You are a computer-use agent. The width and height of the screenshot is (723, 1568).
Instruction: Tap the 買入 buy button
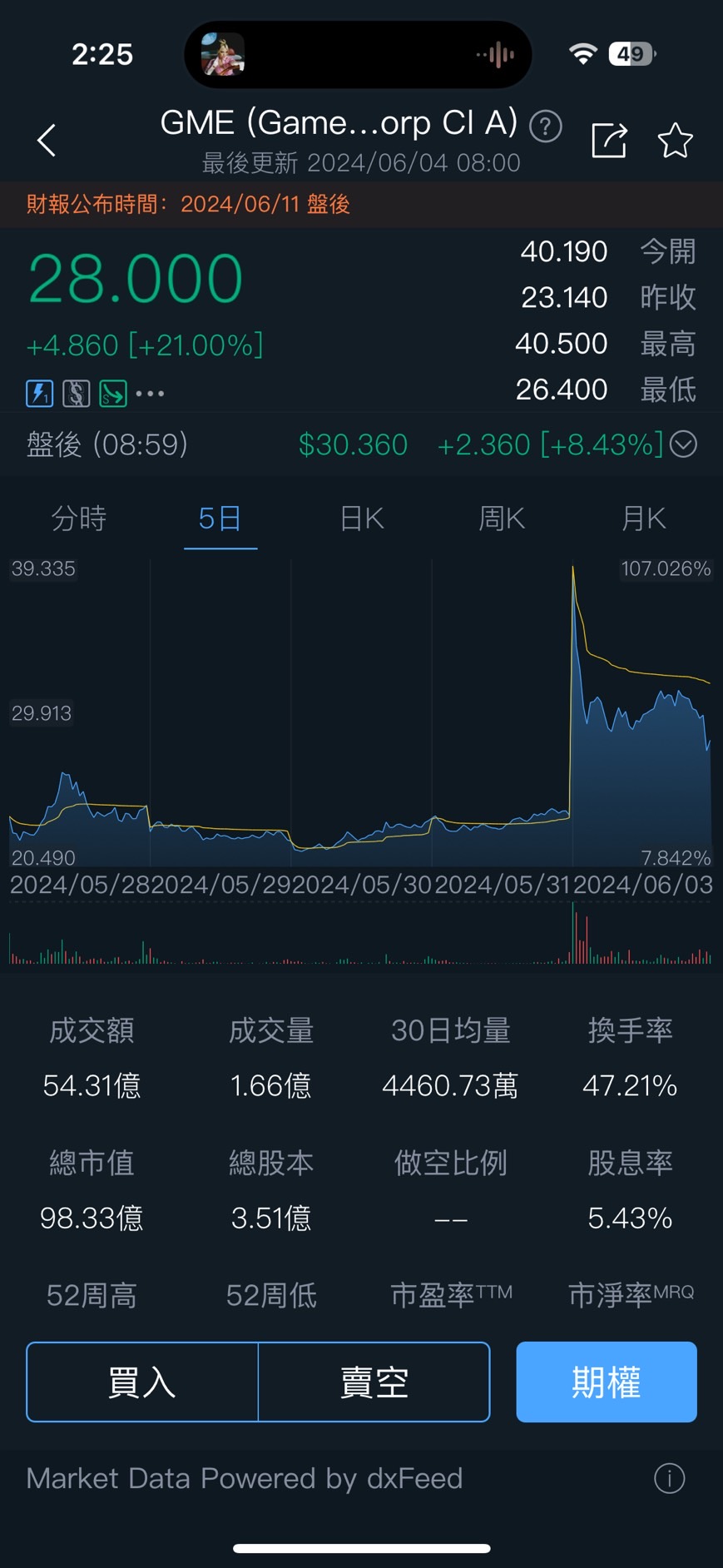[142, 1382]
